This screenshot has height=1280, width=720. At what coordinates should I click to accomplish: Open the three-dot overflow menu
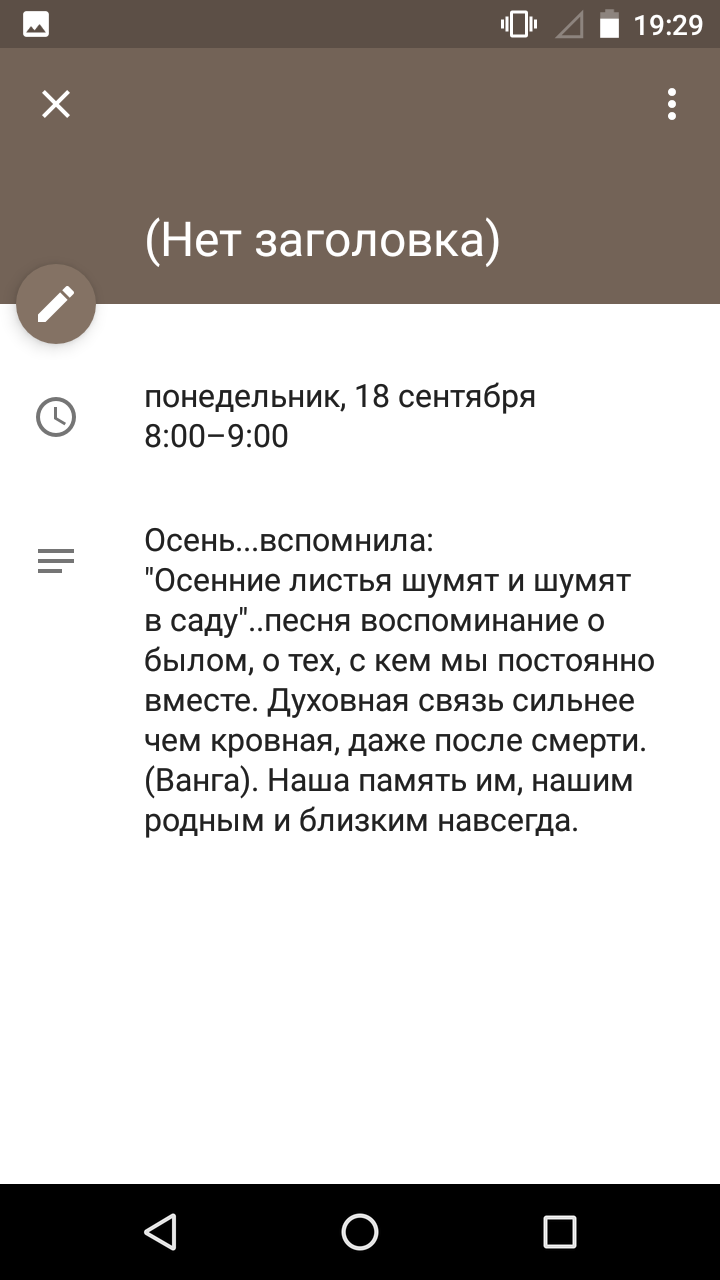(x=672, y=104)
